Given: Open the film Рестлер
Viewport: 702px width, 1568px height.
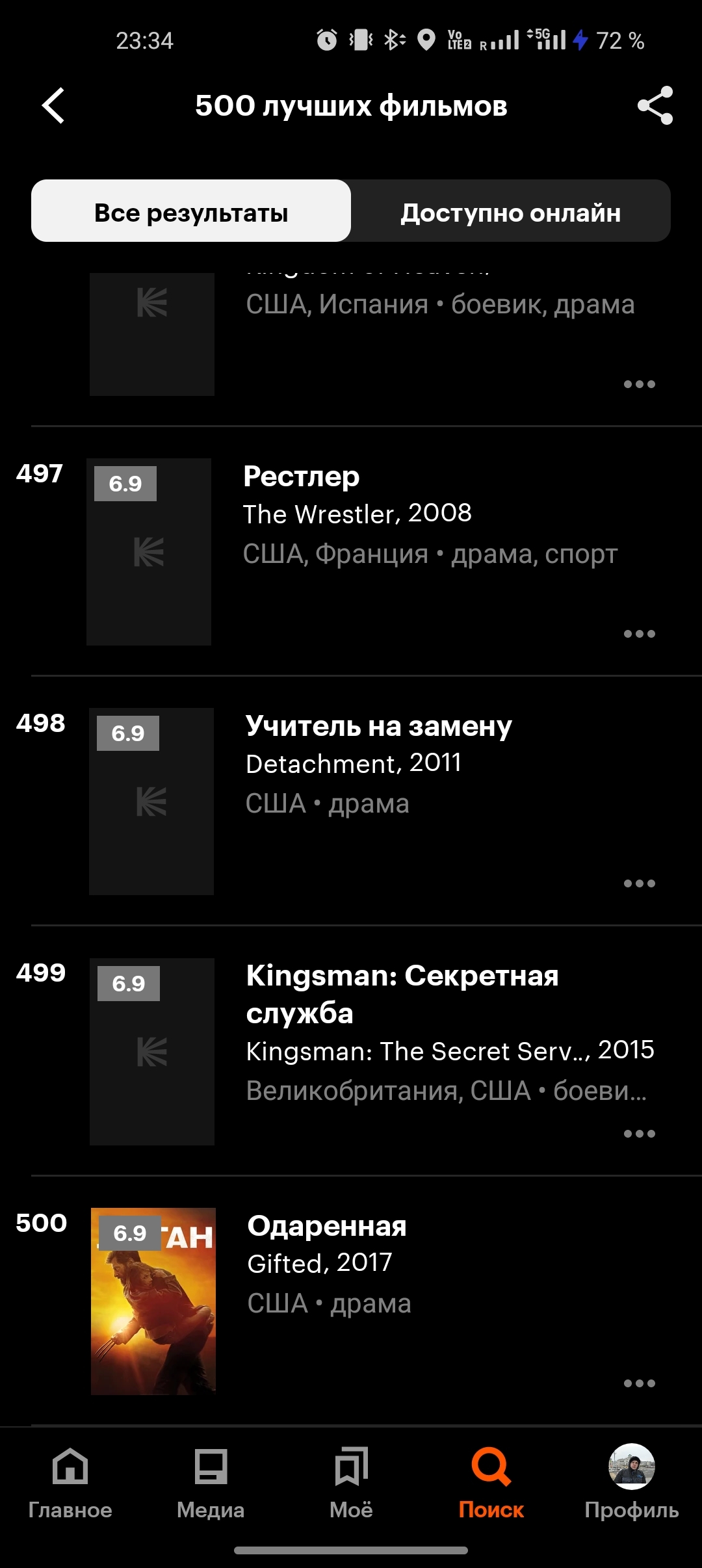Looking at the screenshot, I should 301,477.
